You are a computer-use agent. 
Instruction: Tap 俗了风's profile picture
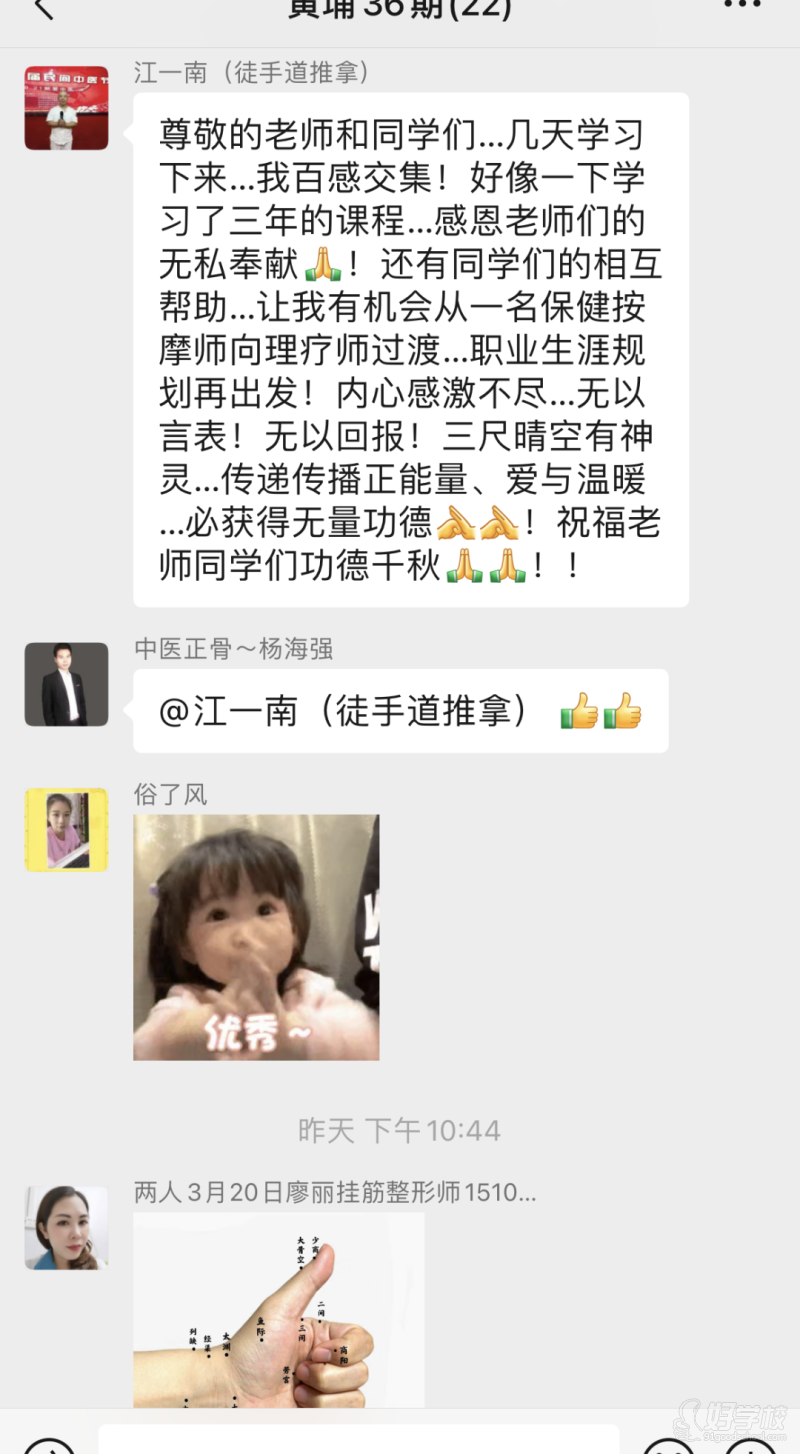pos(66,829)
